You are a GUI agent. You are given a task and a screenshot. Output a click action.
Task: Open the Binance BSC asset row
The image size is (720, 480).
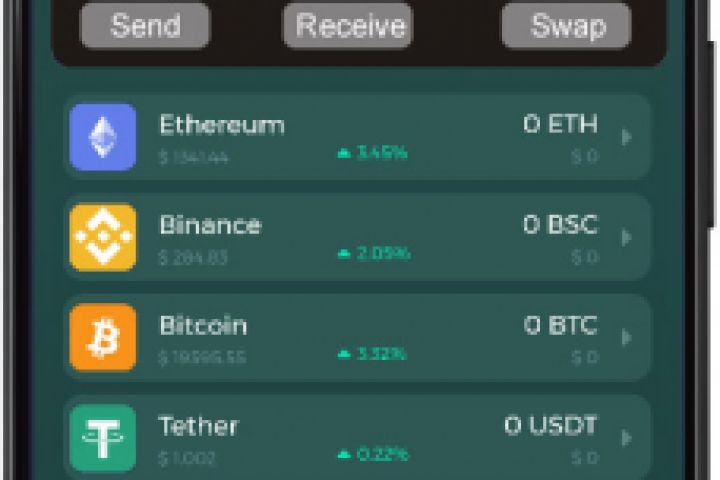tap(358, 238)
